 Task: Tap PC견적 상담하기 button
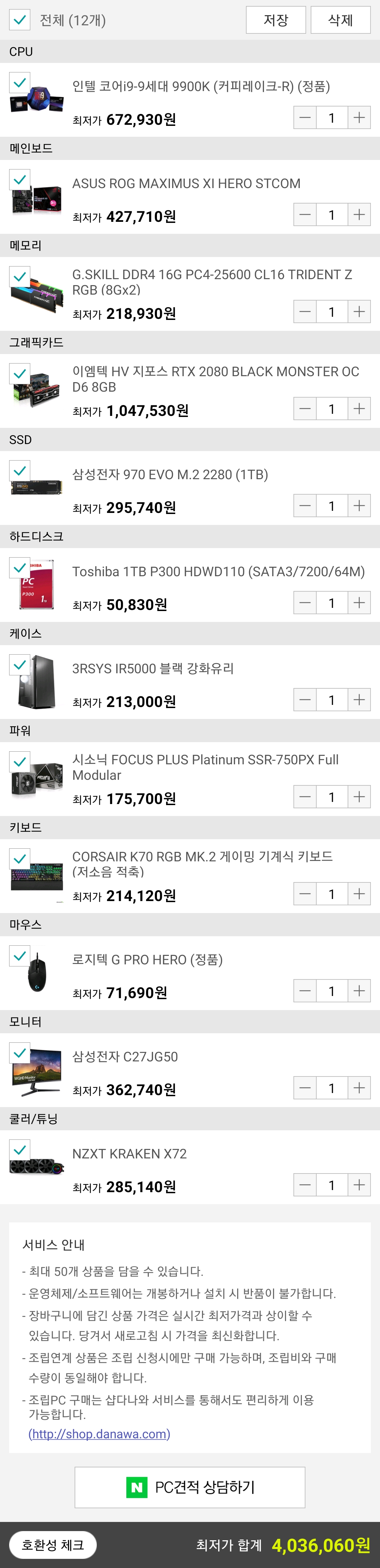pyautogui.click(x=189, y=1487)
